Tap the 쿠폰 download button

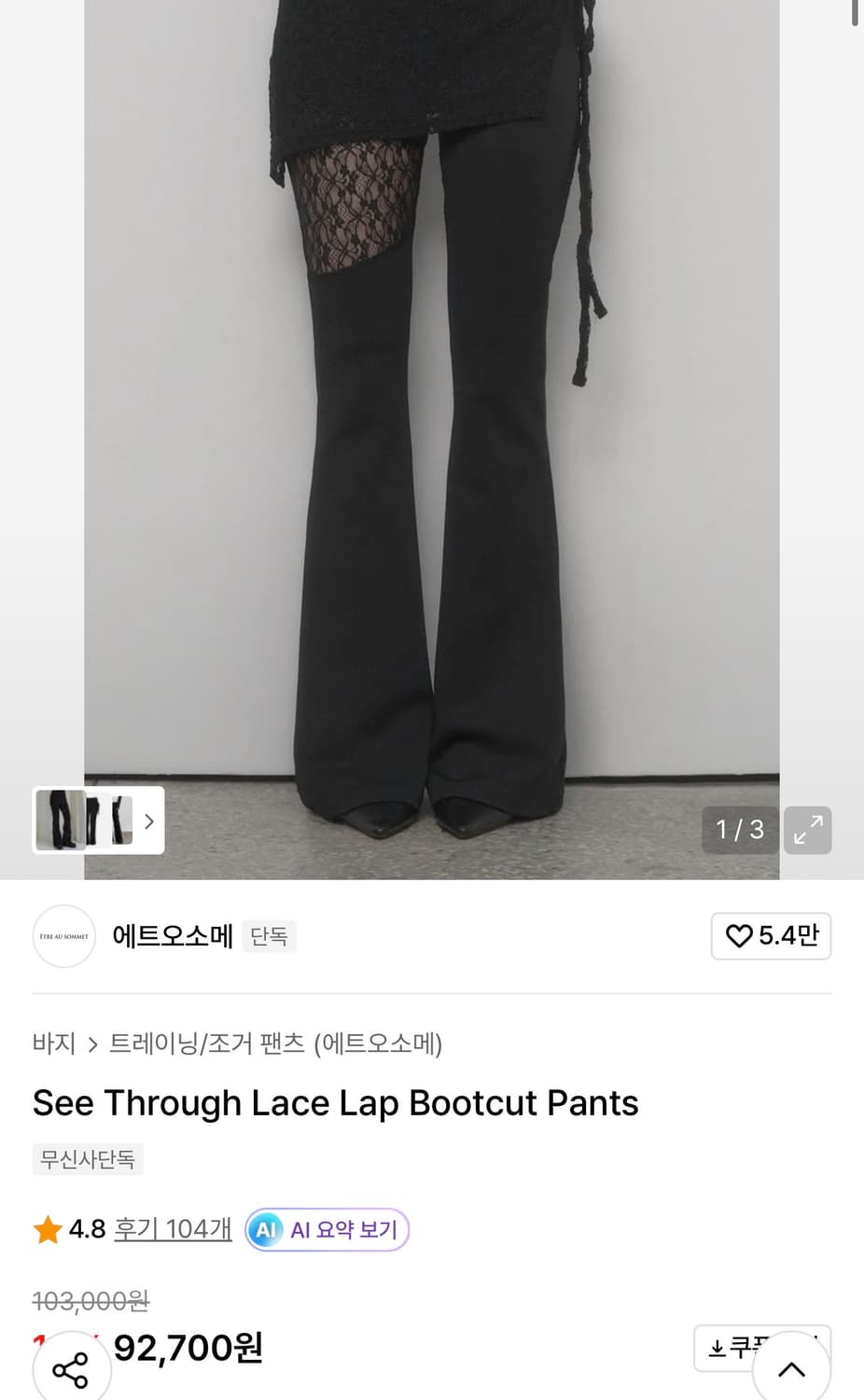[761, 1347]
